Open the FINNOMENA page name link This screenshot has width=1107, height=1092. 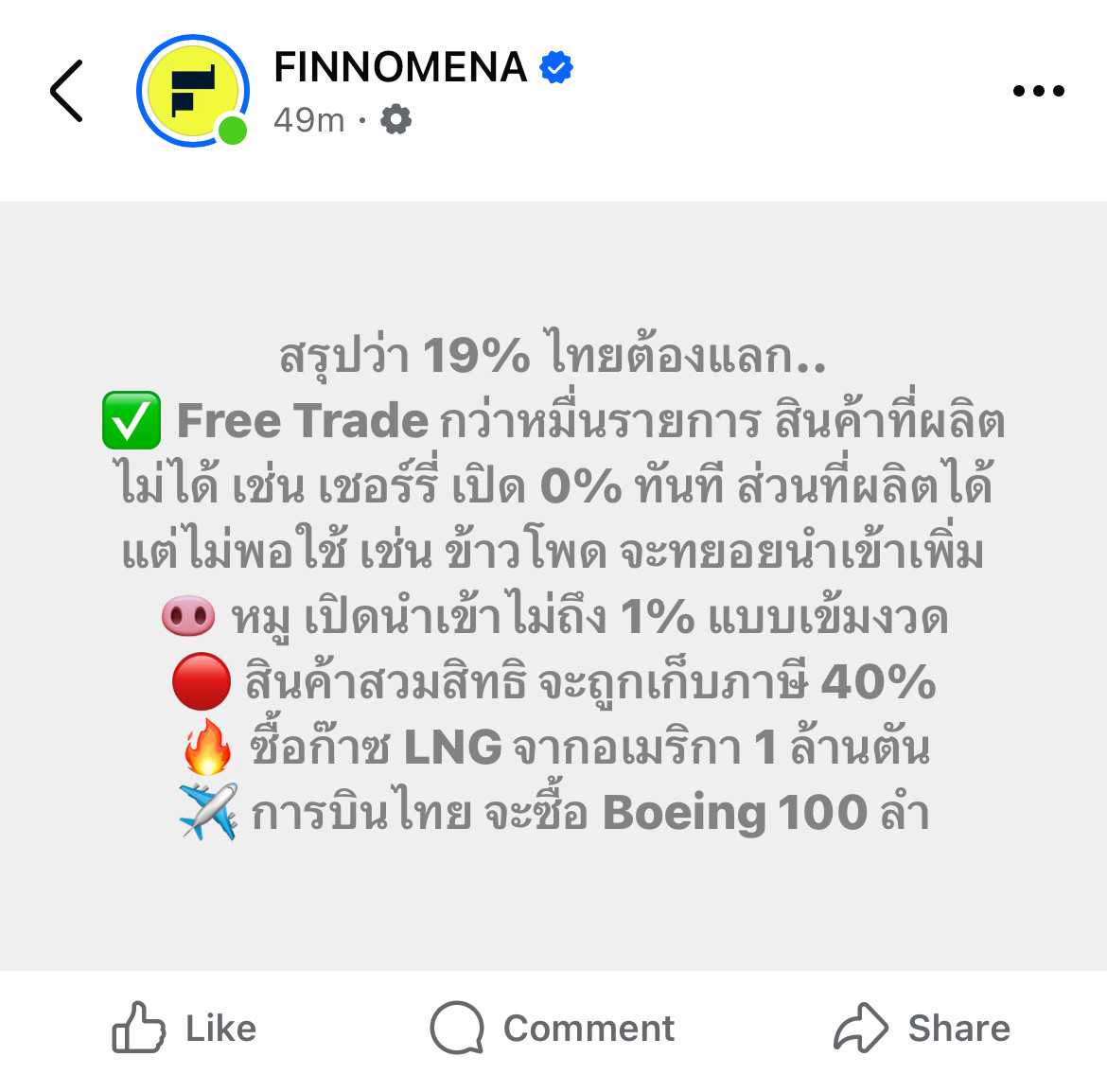[x=399, y=68]
